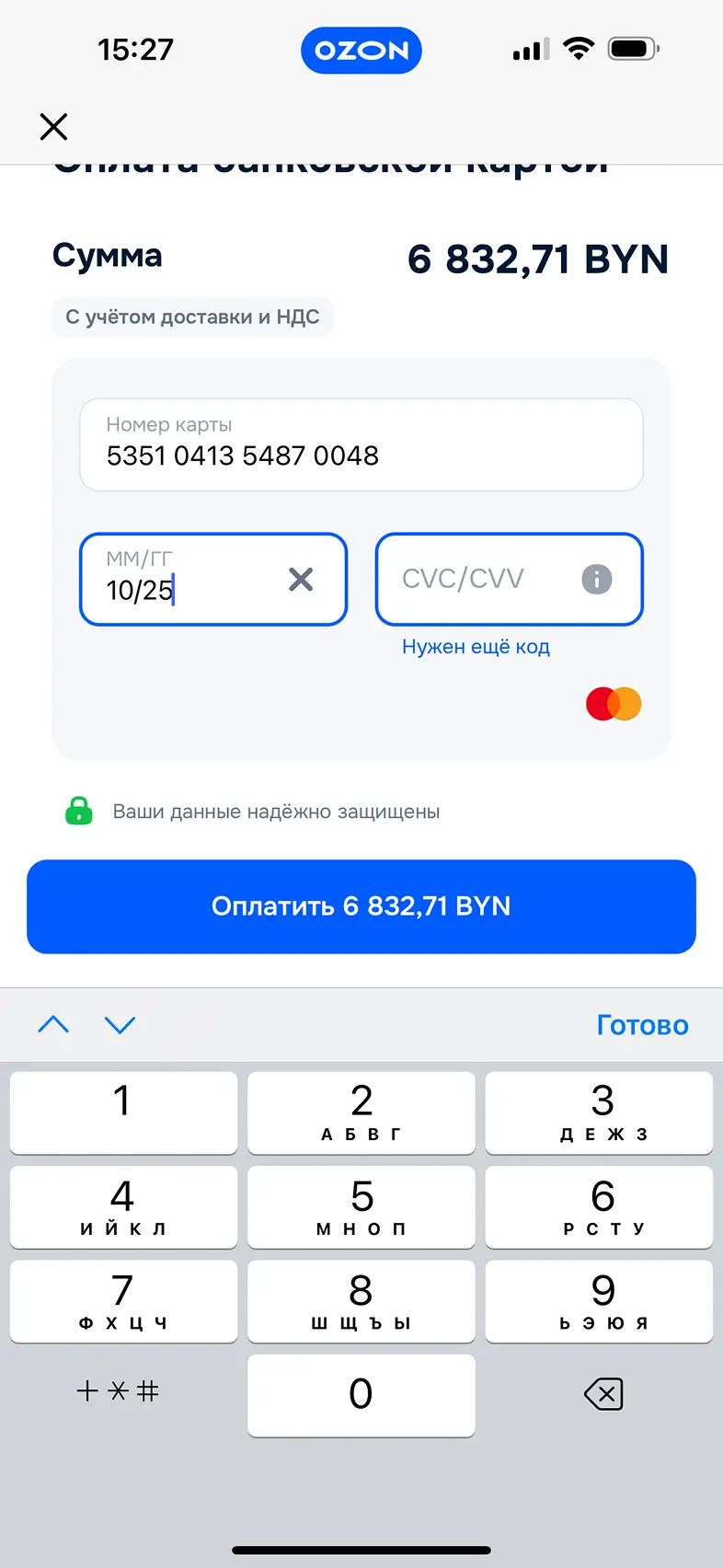Screen dimensions: 723x1568
Task: Edit the card number field
Action: [x=361, y=445]
